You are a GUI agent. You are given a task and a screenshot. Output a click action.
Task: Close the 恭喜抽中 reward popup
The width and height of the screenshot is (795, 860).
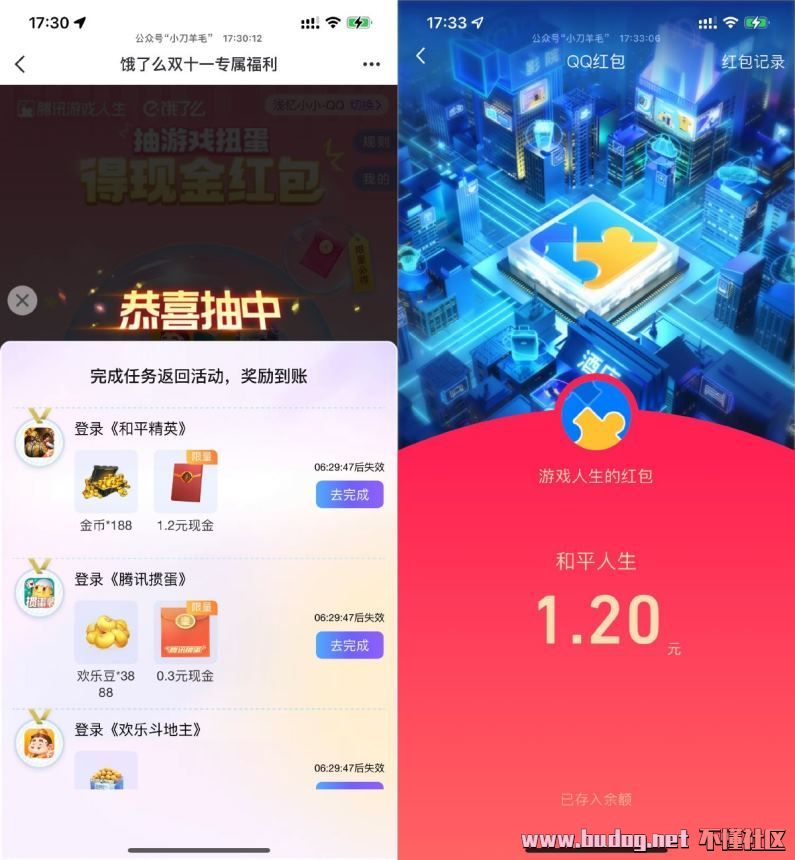tap(20, 300)
